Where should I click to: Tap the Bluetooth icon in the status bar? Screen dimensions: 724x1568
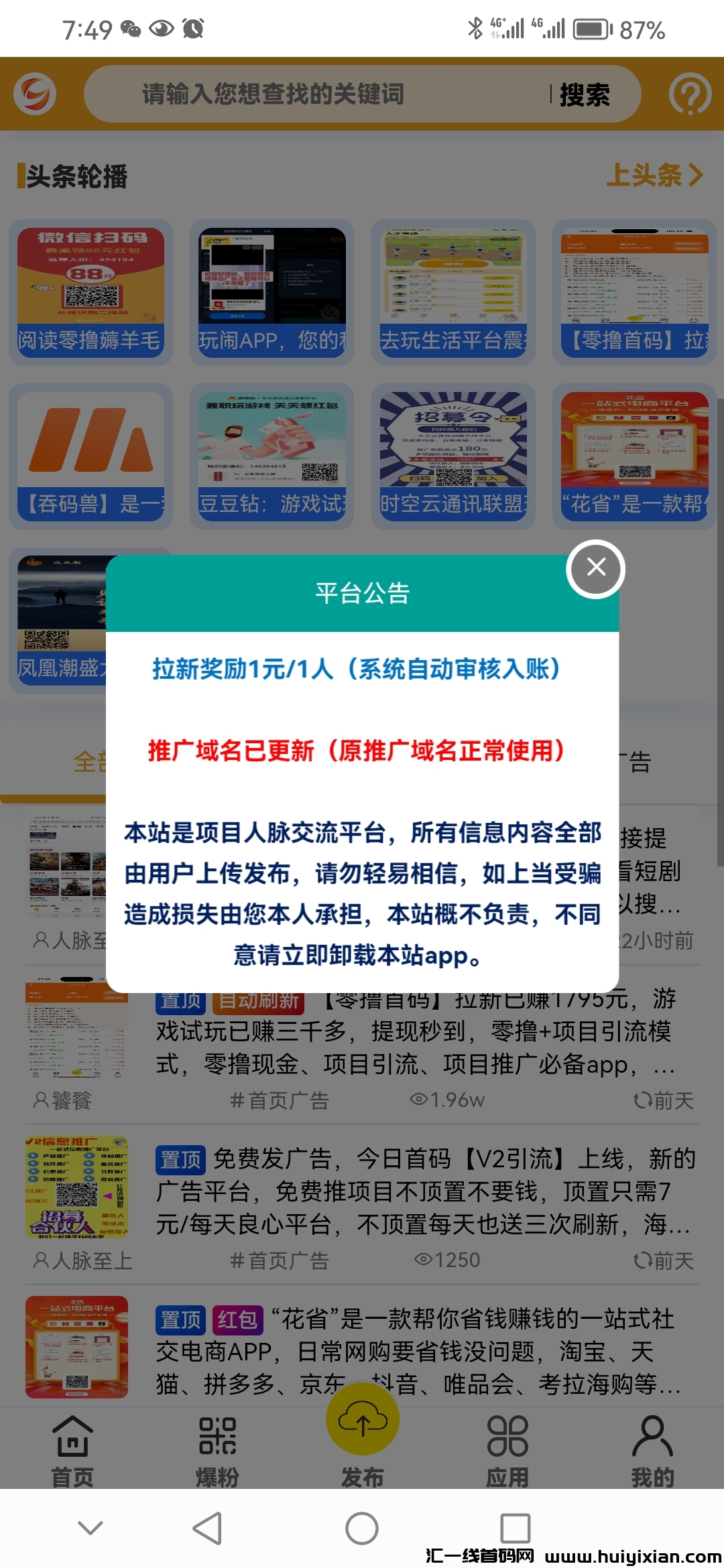[x=476, y=28]
